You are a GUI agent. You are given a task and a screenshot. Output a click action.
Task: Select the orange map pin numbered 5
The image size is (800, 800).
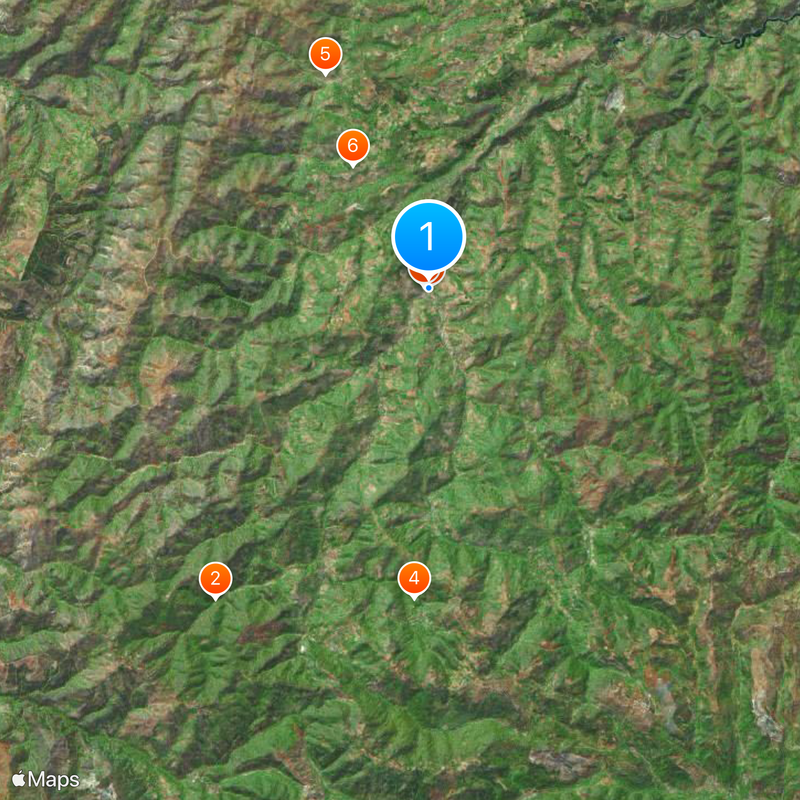[325, 55]
